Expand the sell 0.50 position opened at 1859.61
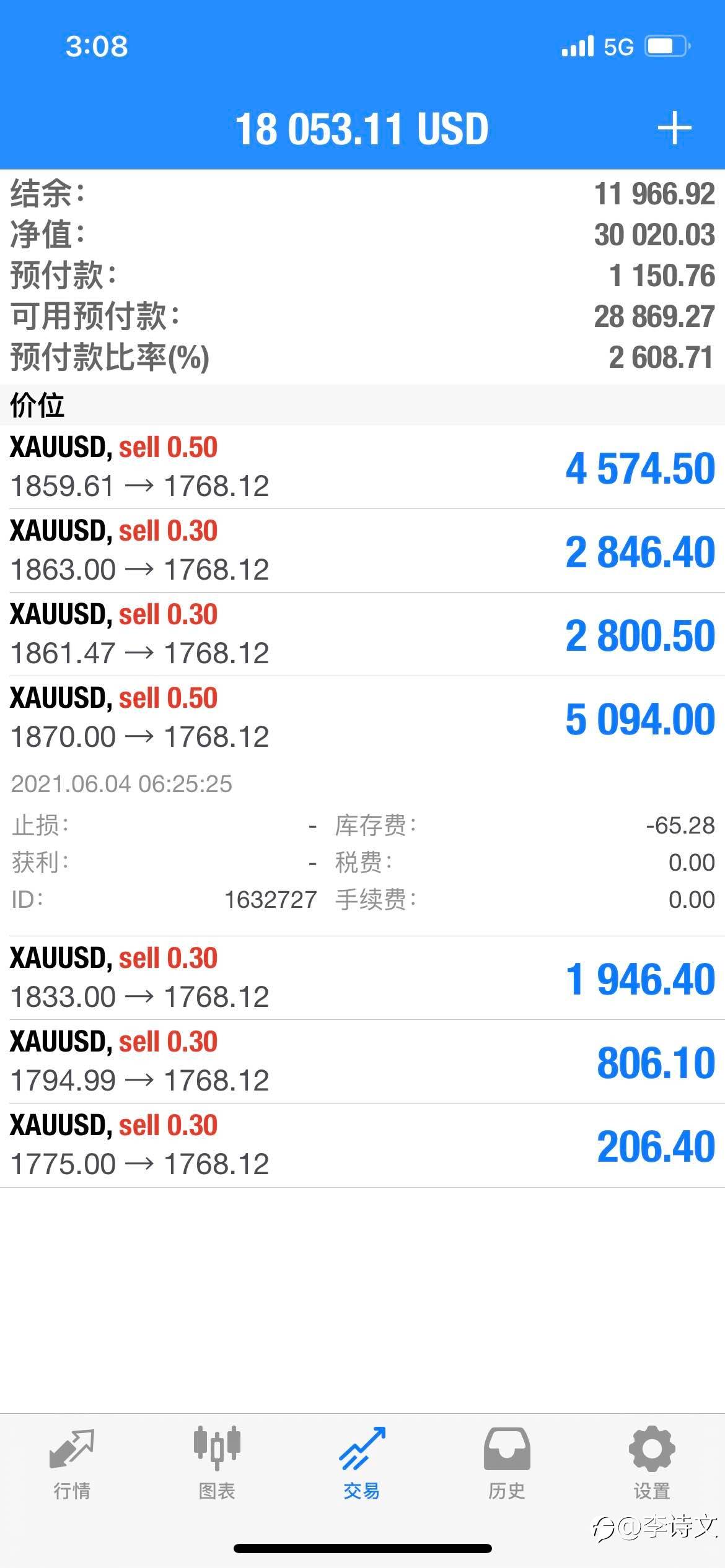The height and width of the screenshot is (1568, 725). (362, 467)
